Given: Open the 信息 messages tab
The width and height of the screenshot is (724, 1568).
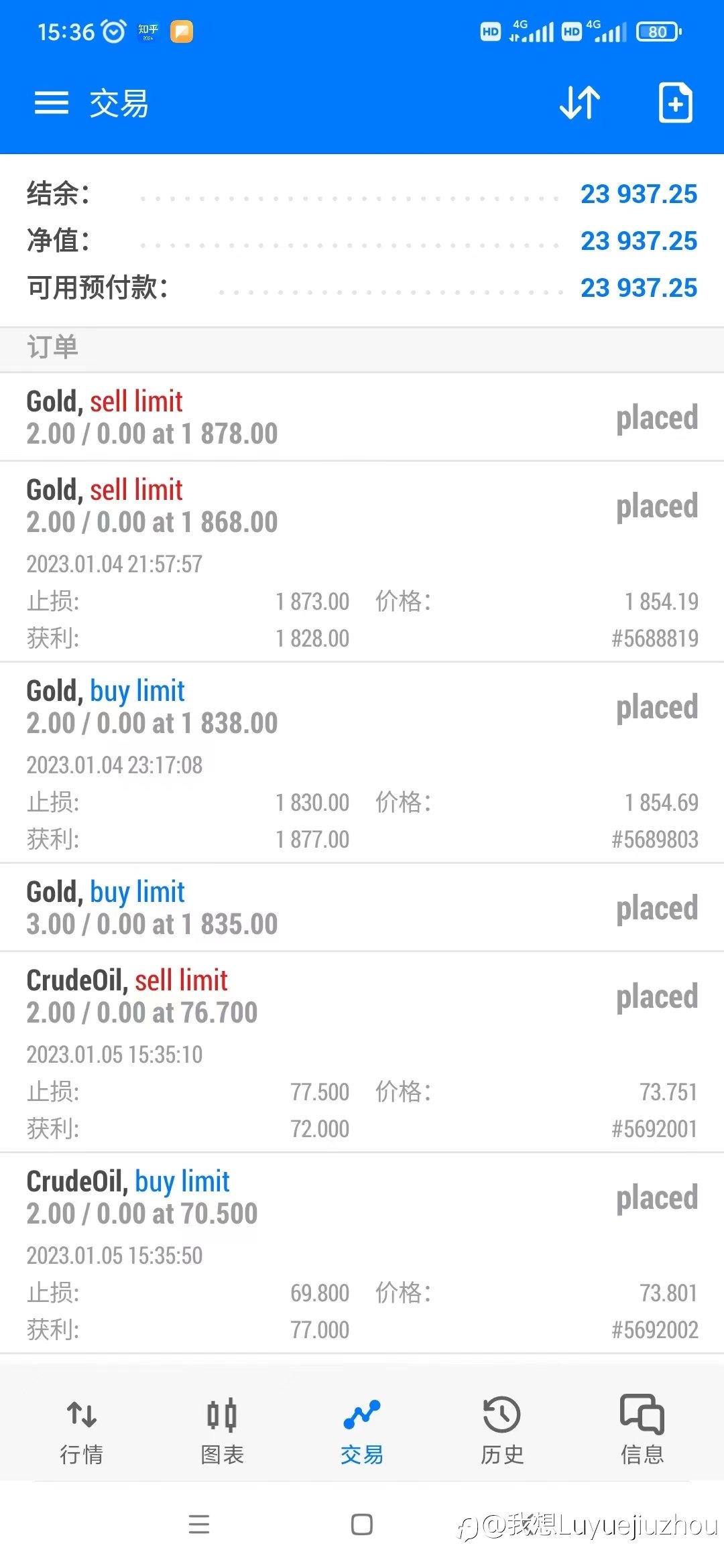Looking at the screenshot, I should 642,1431.
